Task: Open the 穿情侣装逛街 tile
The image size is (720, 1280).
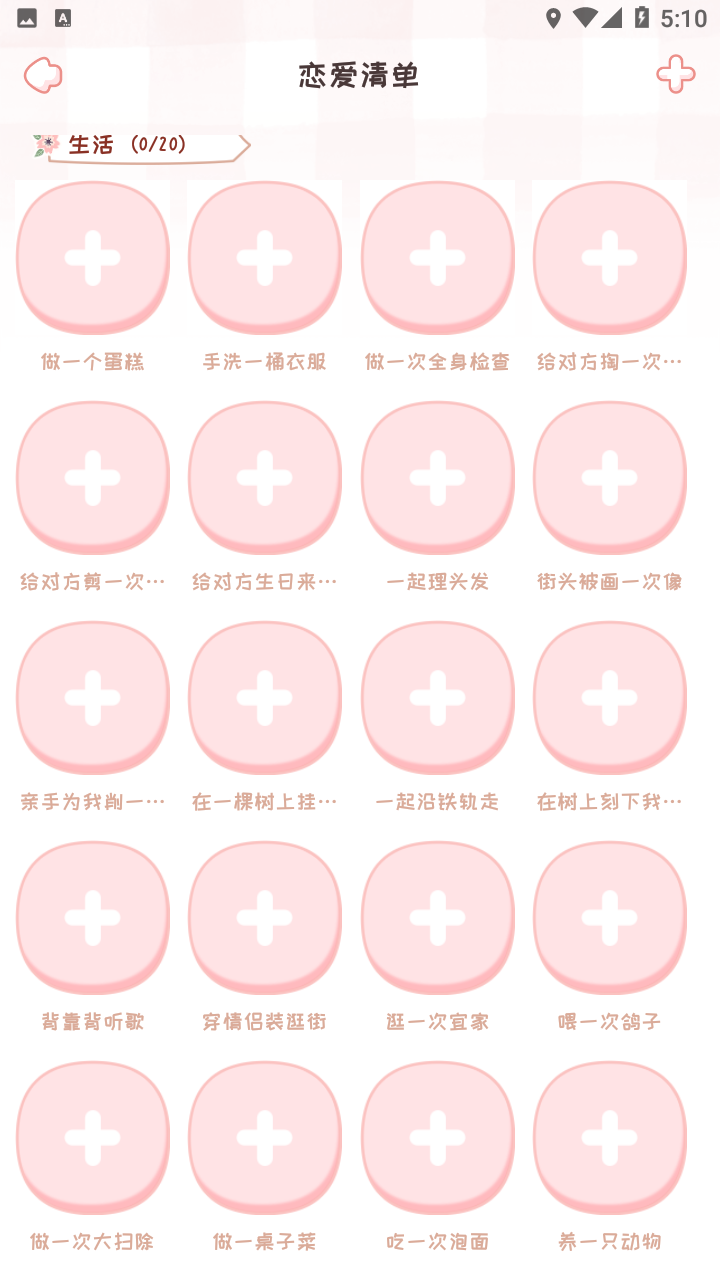Action: point(265,917)
